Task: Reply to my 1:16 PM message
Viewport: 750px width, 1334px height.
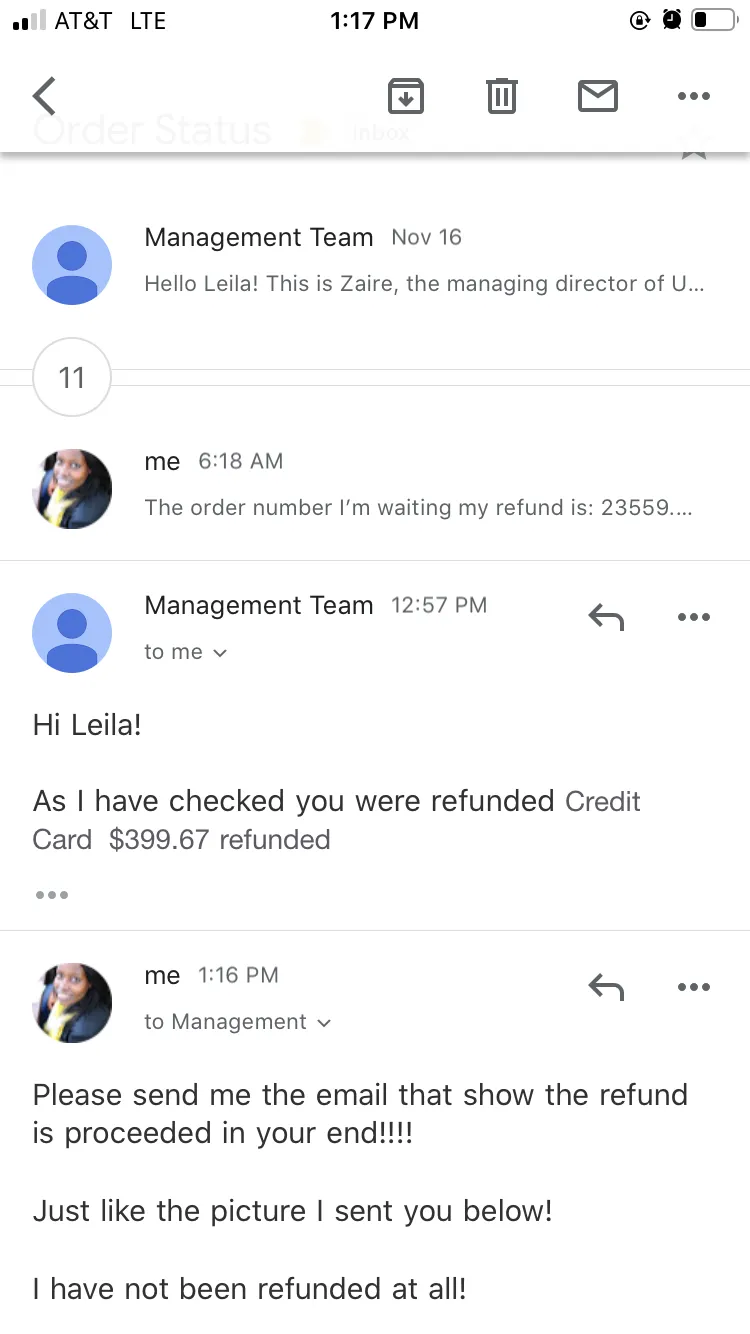Action: click(x=606, y=987)
